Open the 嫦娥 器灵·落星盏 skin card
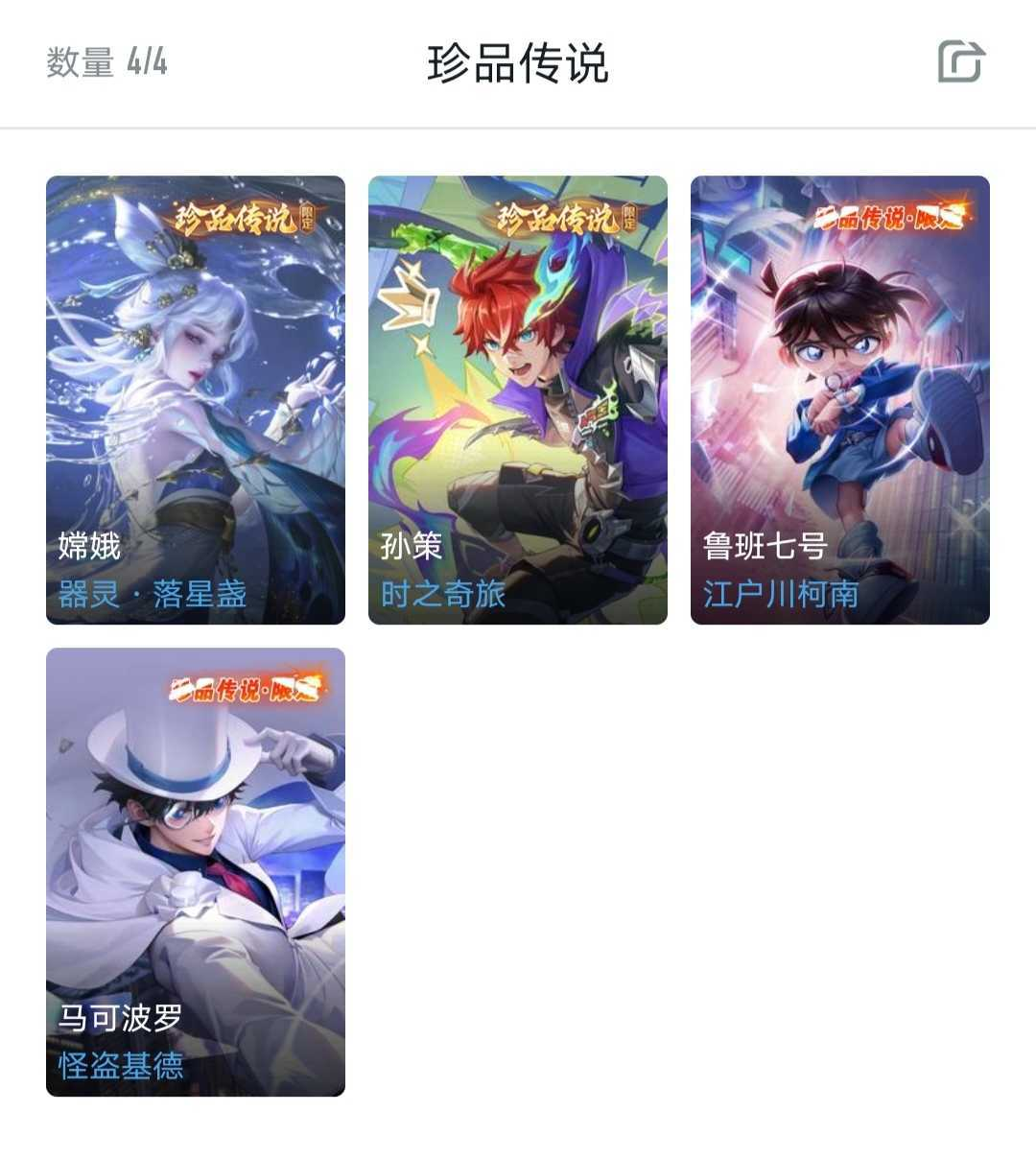 [x=196, y=400]
